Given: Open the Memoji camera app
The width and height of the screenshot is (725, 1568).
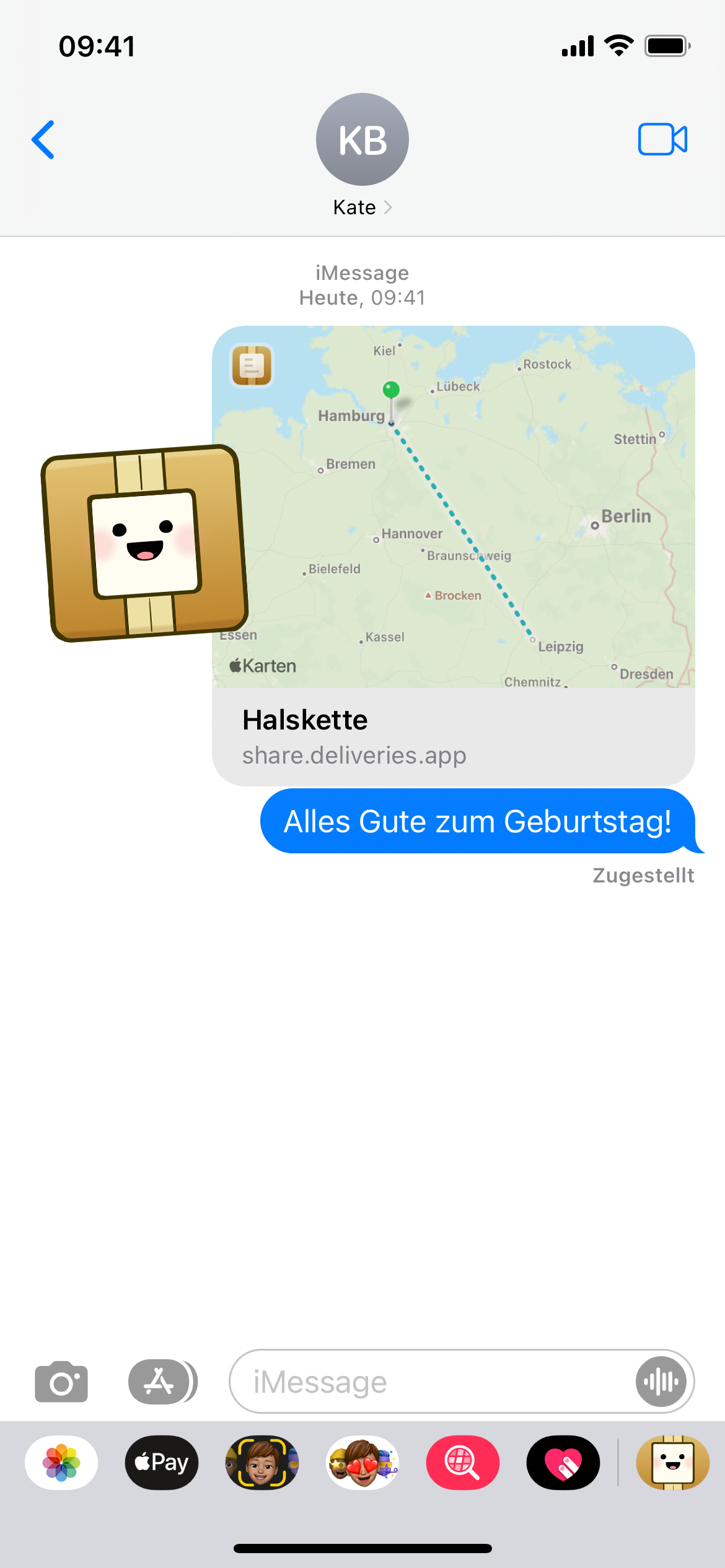Looking at the screenshot, I should pyautogui.click(x=262, y=1462).
